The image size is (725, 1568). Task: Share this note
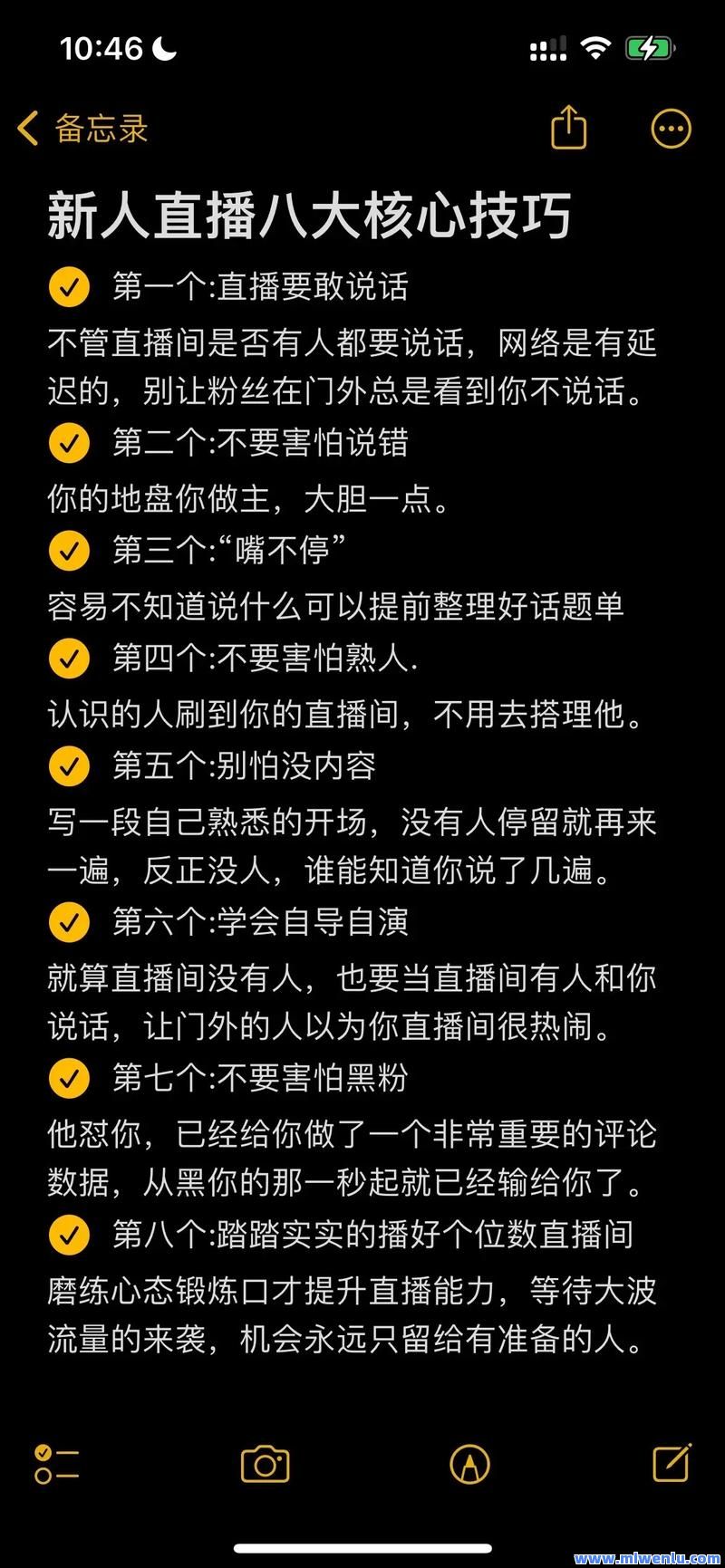[569, 128]
